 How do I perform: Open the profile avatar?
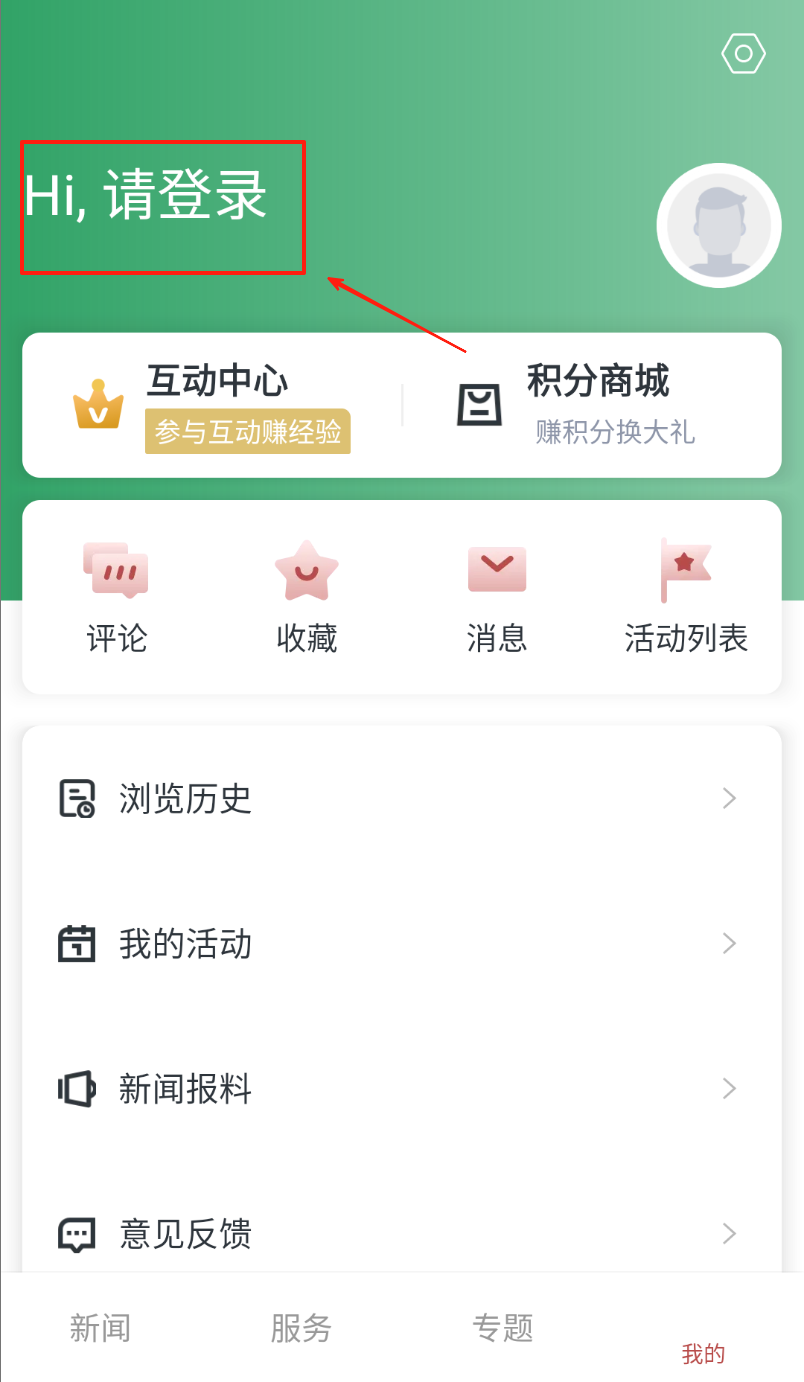tap(718, 226)
